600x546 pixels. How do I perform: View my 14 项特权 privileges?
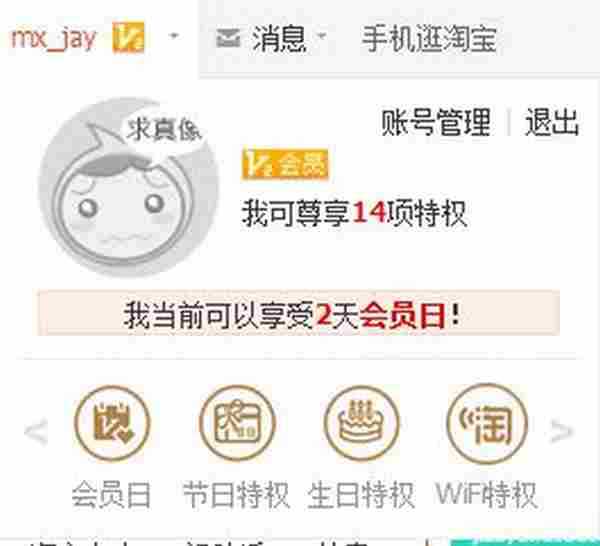click(x=355, y=212)
